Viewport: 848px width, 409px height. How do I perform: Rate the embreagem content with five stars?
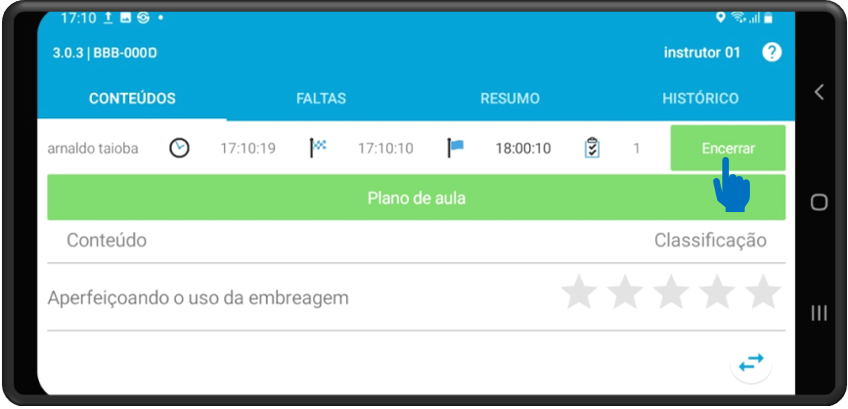[763, 293]
